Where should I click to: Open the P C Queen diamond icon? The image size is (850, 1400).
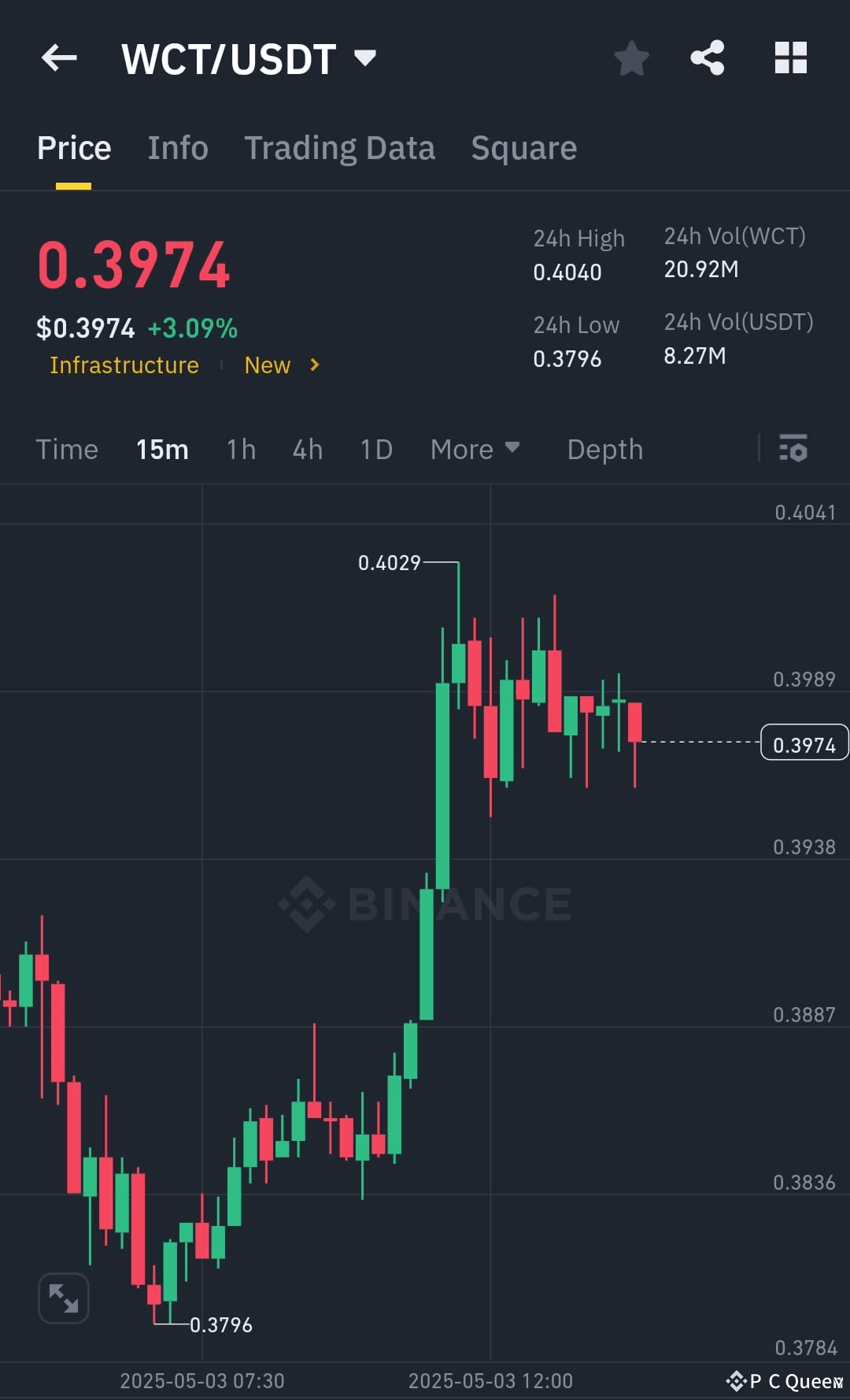click(737, 1380)
